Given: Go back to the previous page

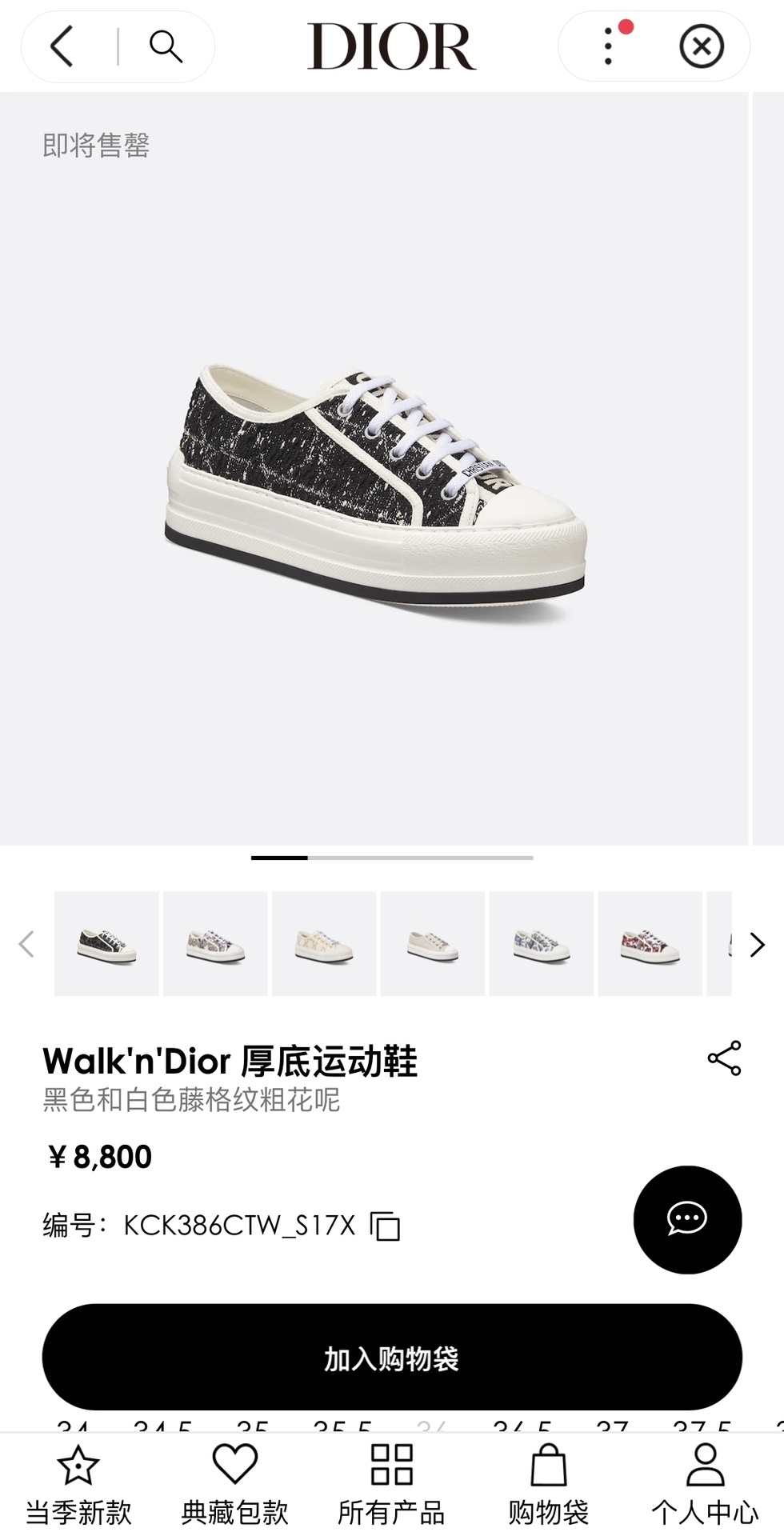Looking at the screenshot, I should [x=62, y=46].
